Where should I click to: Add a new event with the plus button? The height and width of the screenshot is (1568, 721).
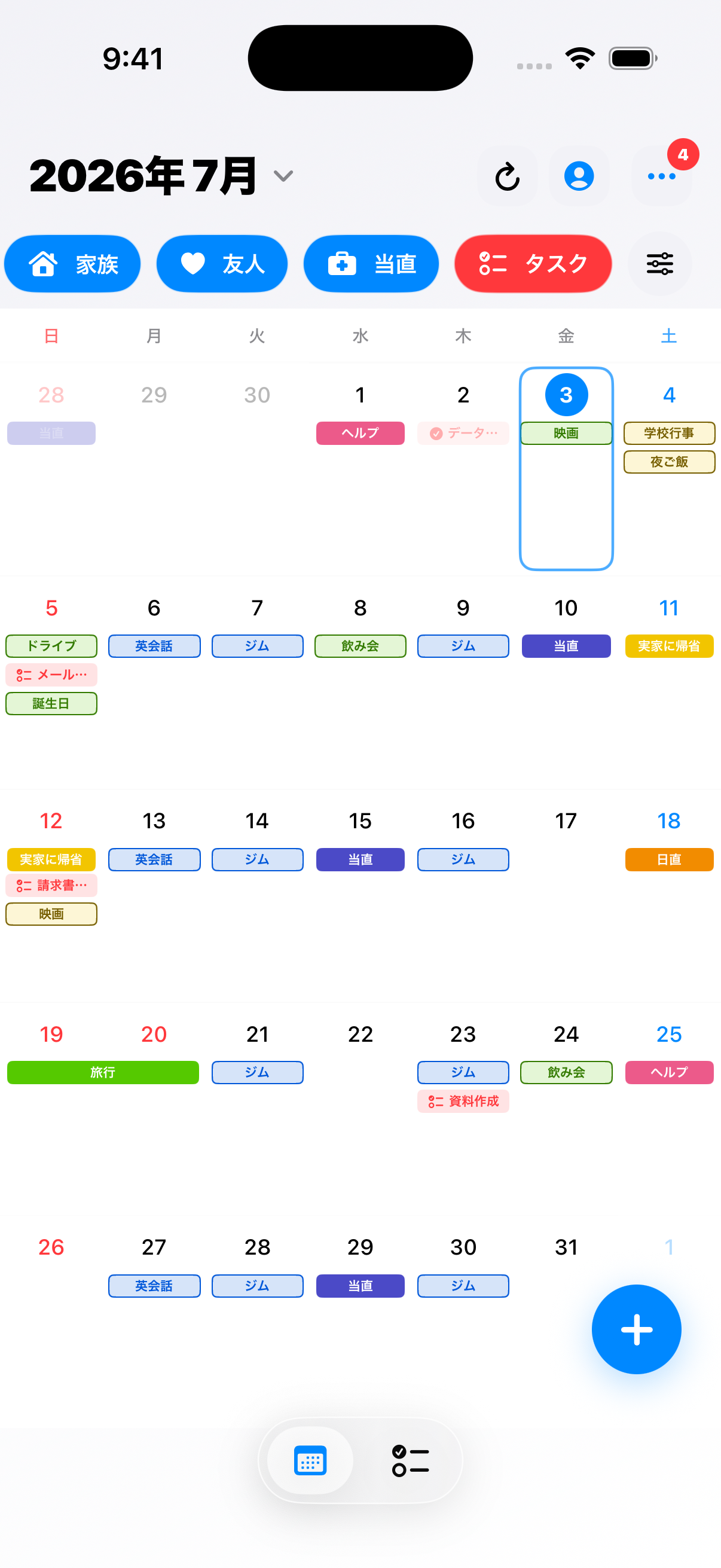[x=637, y=1329]
